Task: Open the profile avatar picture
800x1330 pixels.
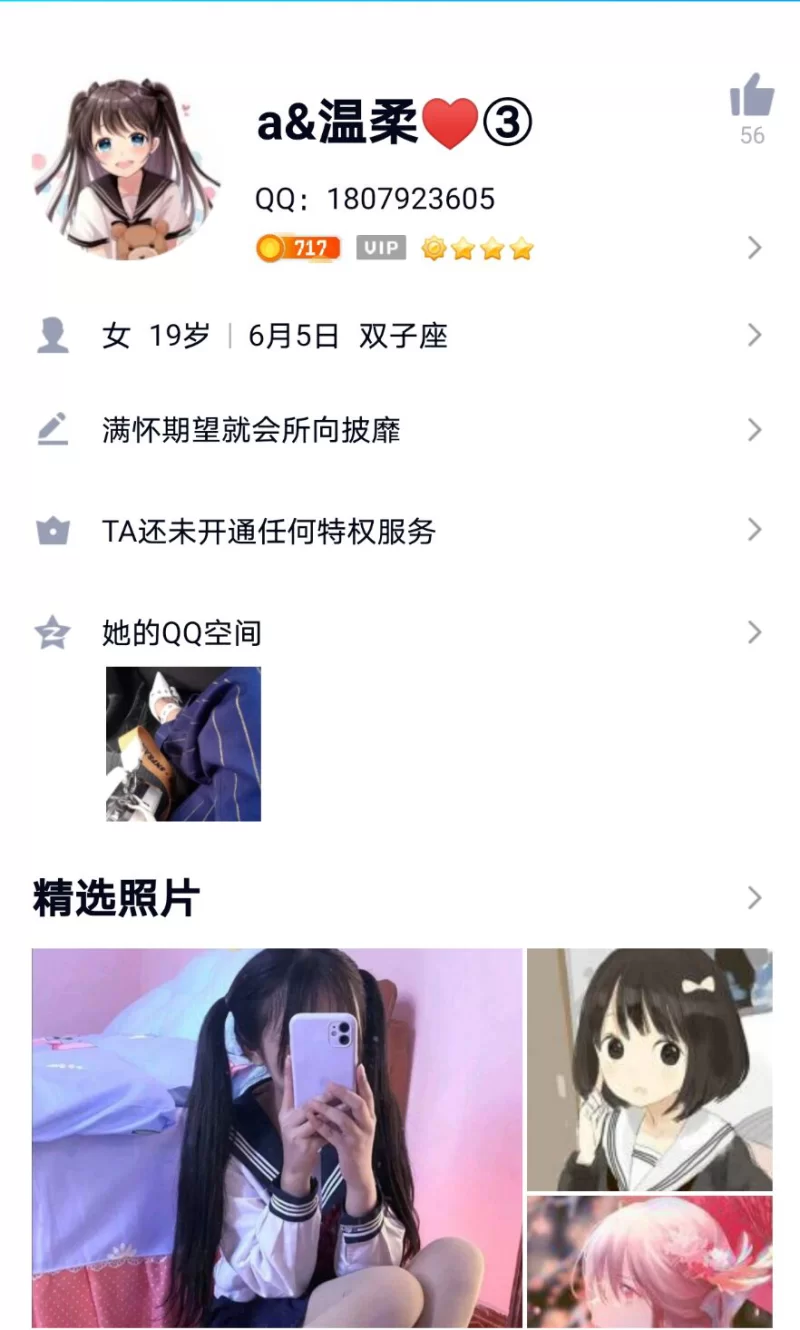Action: [x=126, y=170]
